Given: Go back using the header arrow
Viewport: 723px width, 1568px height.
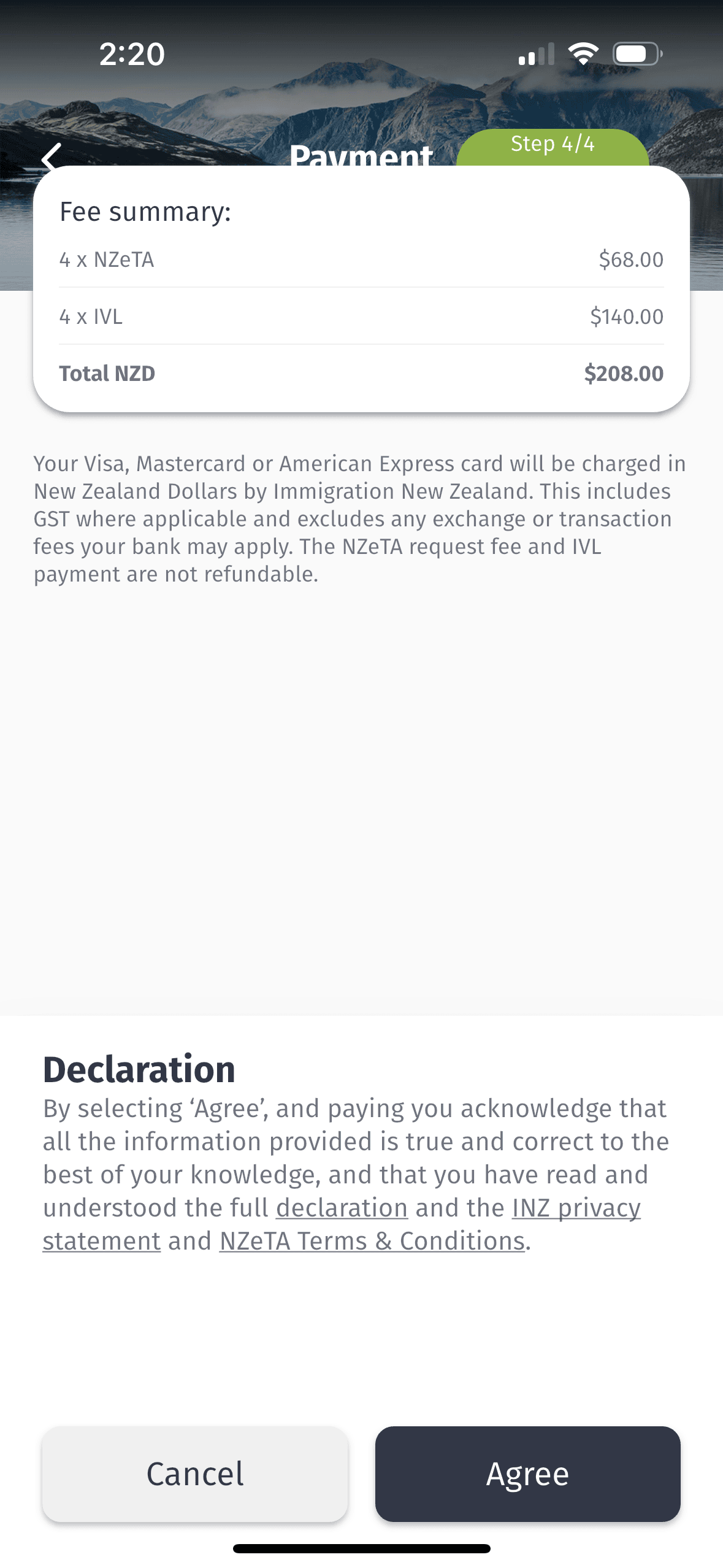Looking at the screenshot, I should (52, 156).
